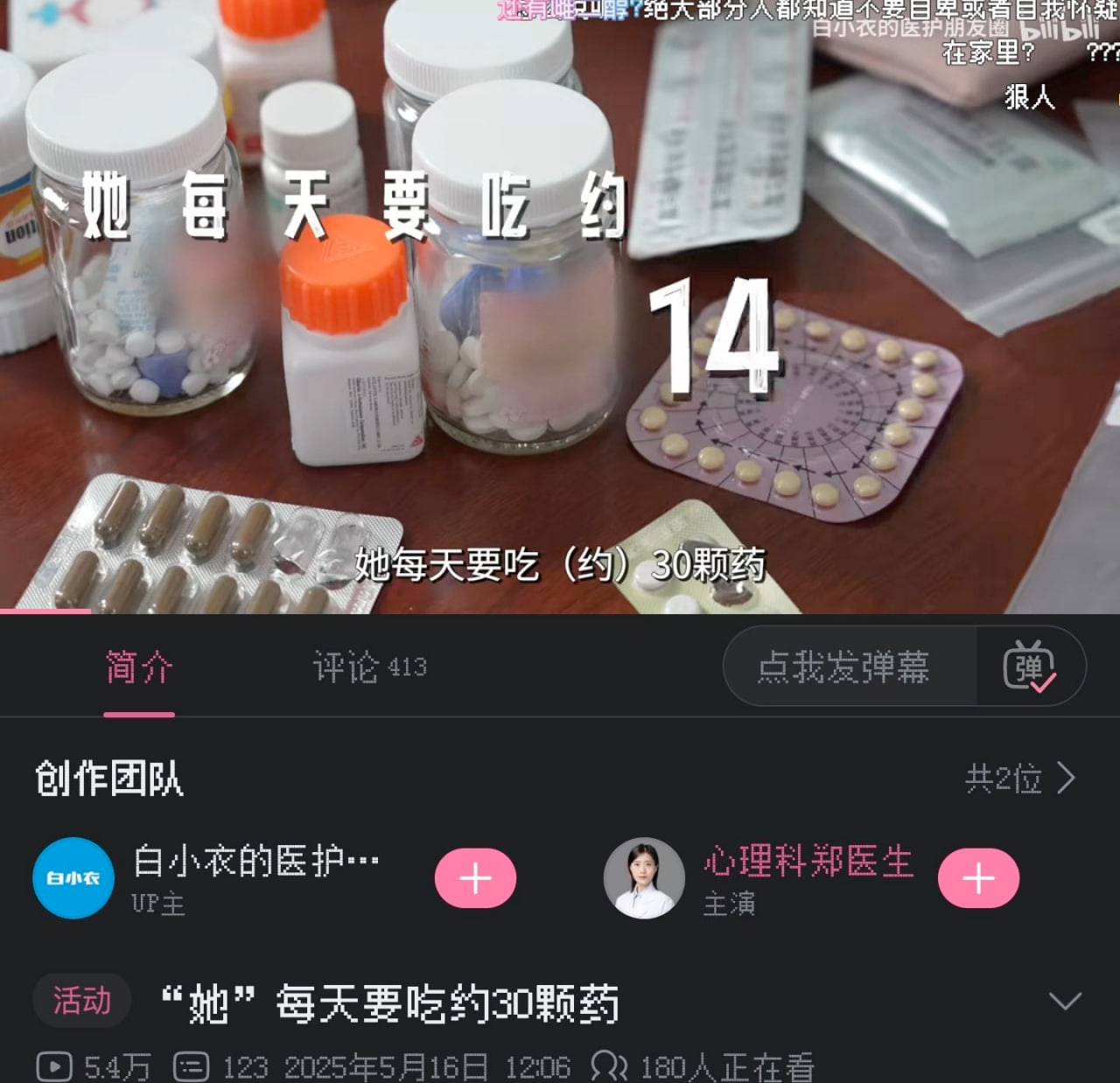Viewport: 1120px width, 1083px height.
Task: Open 白小衣的医护 UP主 profile
Action: click(x=73, y=878)
